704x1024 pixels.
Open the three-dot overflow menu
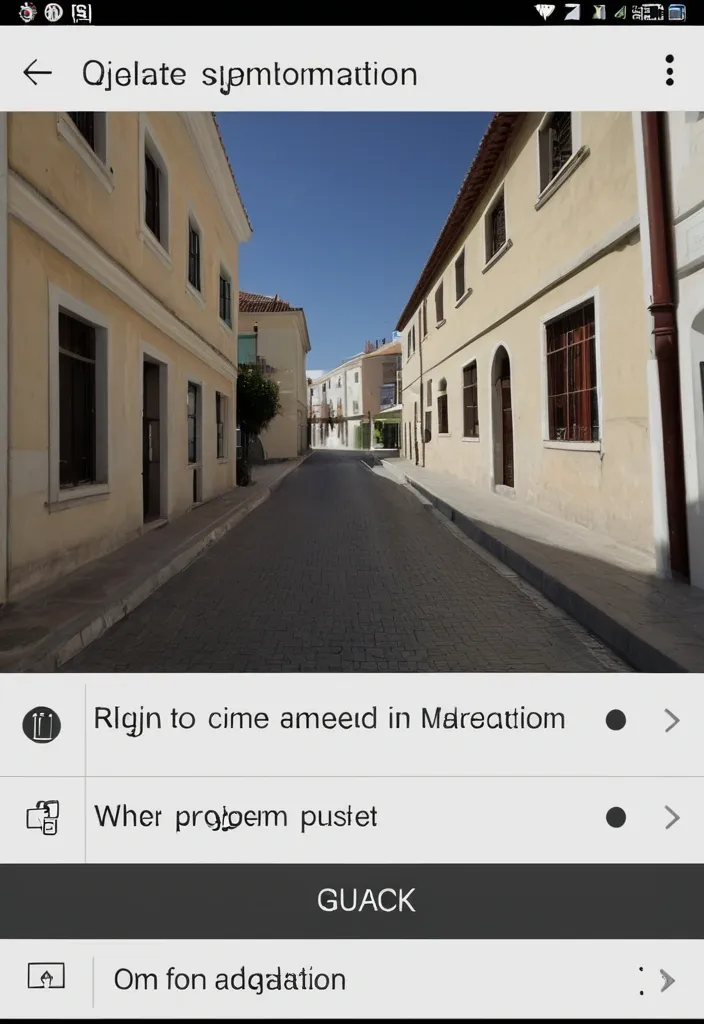pos(669,71)
